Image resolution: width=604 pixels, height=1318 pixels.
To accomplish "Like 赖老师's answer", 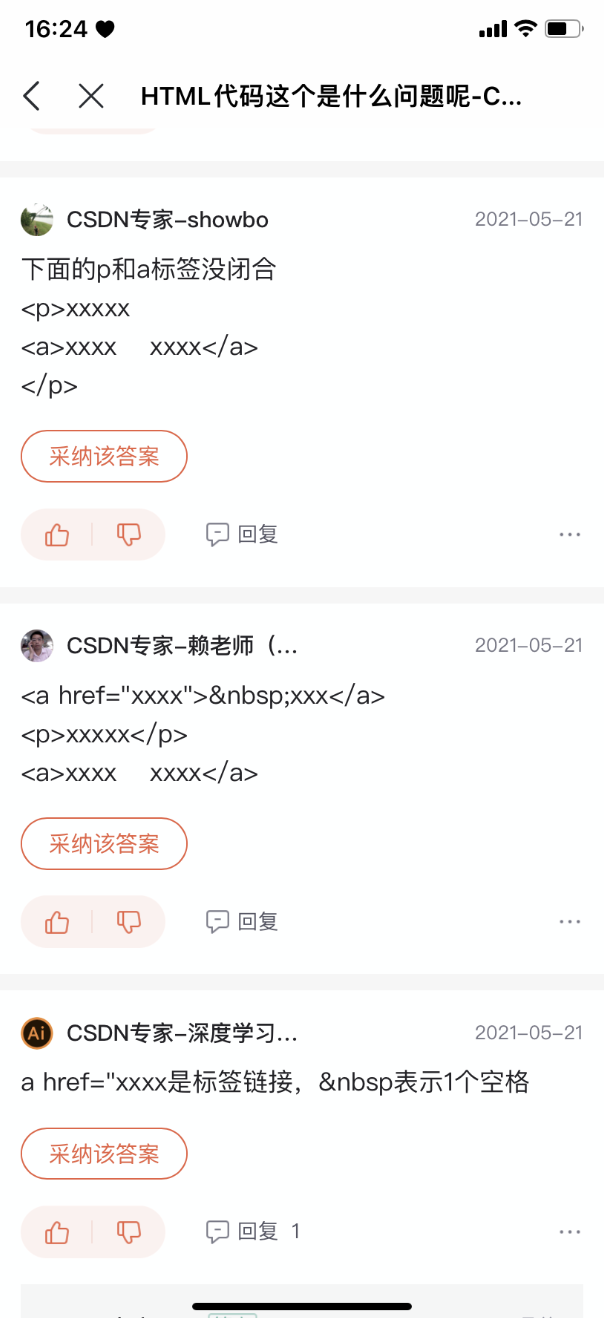I will click(58, 922).
